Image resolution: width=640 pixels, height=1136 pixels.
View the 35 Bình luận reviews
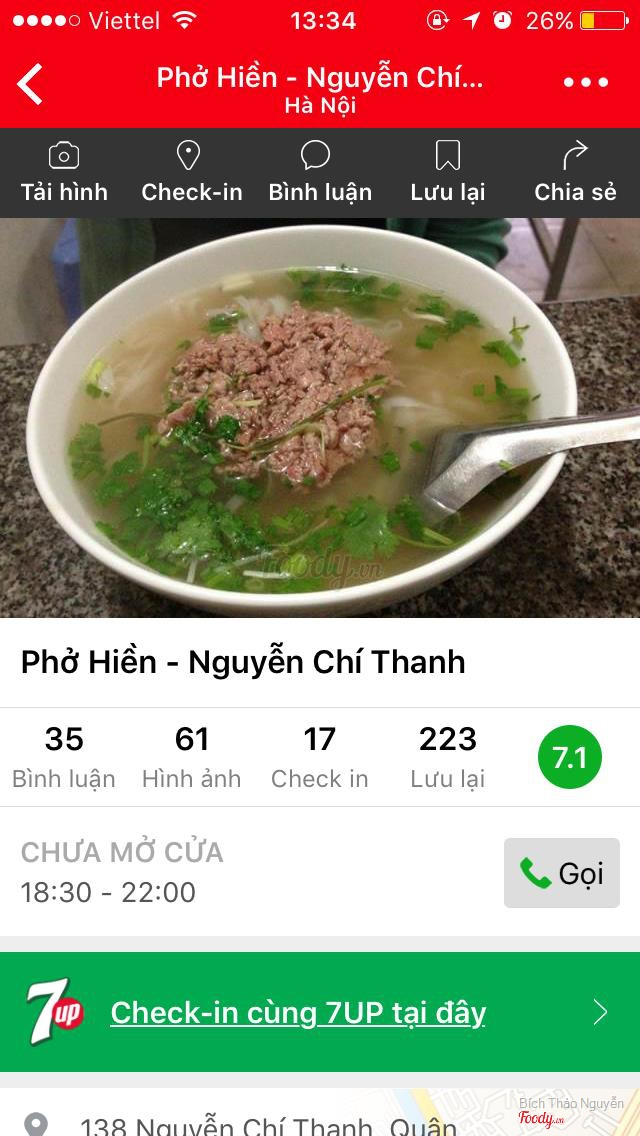click(64, 757)
